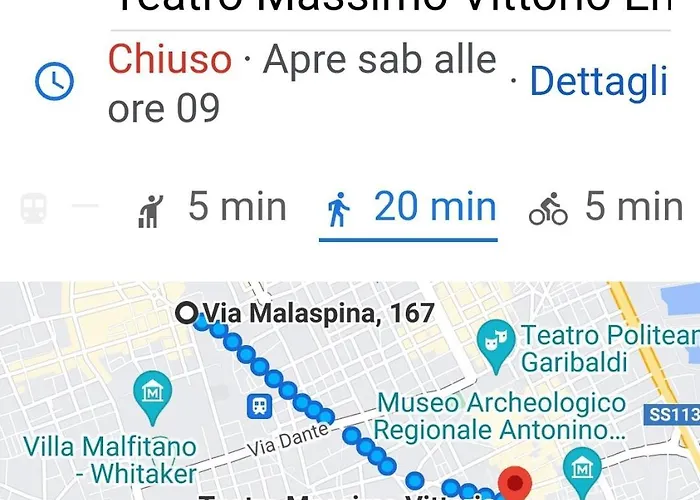Select the 5 min ride-hailing travel option
The height and width of the screenshot is (500, 700).
[212, 208]
